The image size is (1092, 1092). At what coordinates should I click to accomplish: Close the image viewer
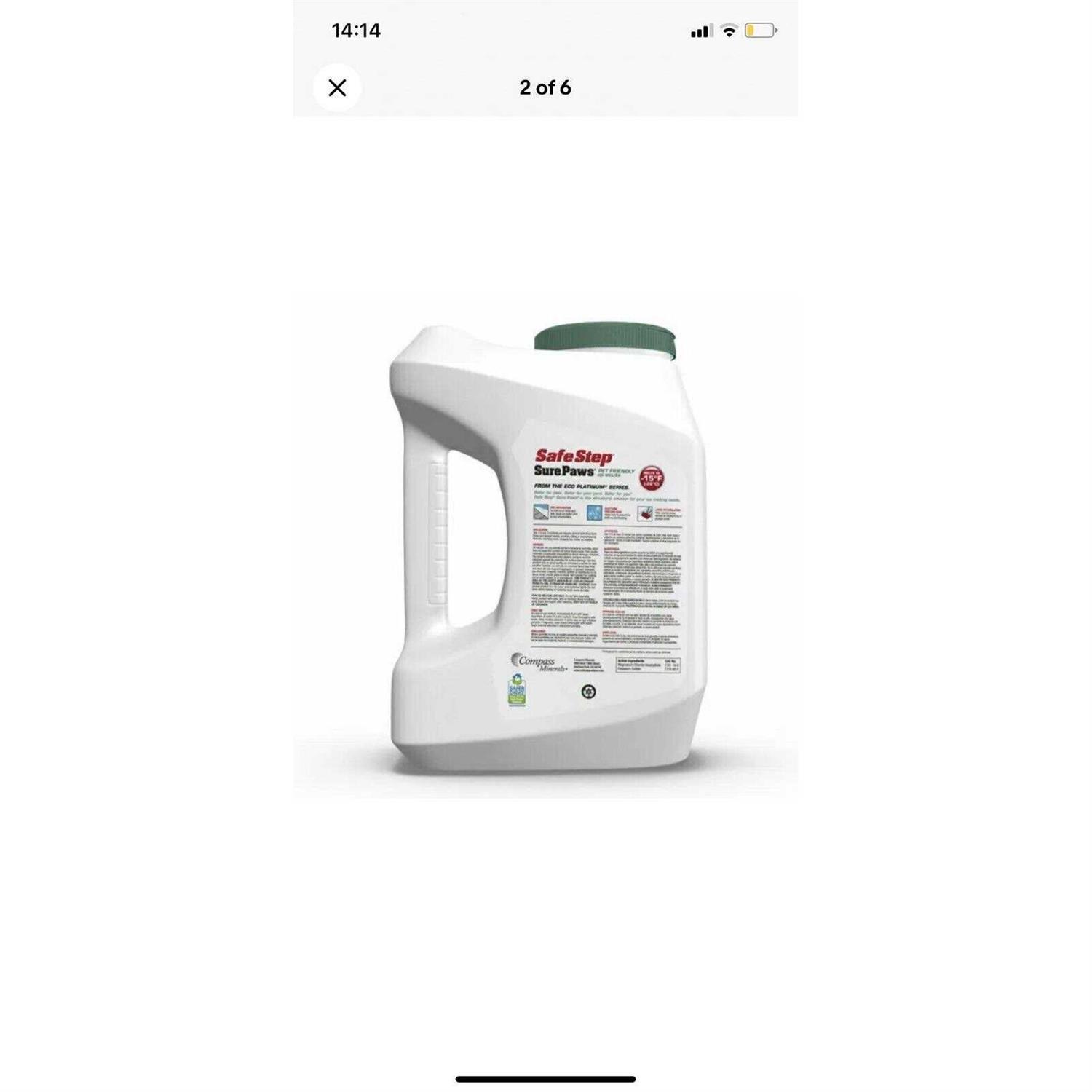click(x=337, y=88)
